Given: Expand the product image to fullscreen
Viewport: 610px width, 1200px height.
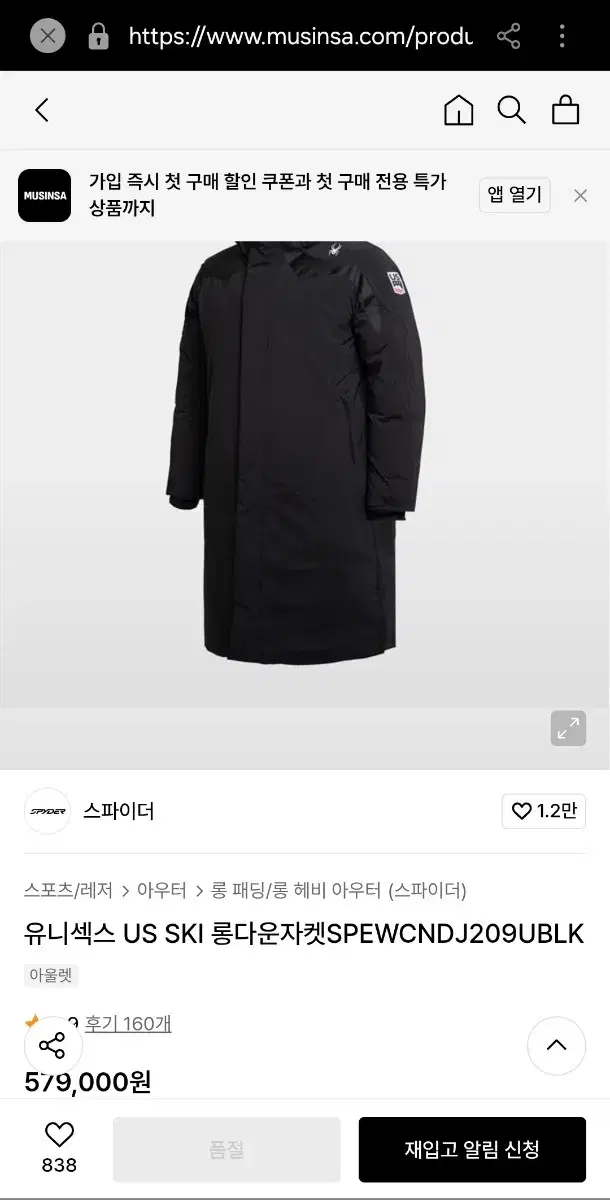Looking at the screenshot, I should [568, 728].
